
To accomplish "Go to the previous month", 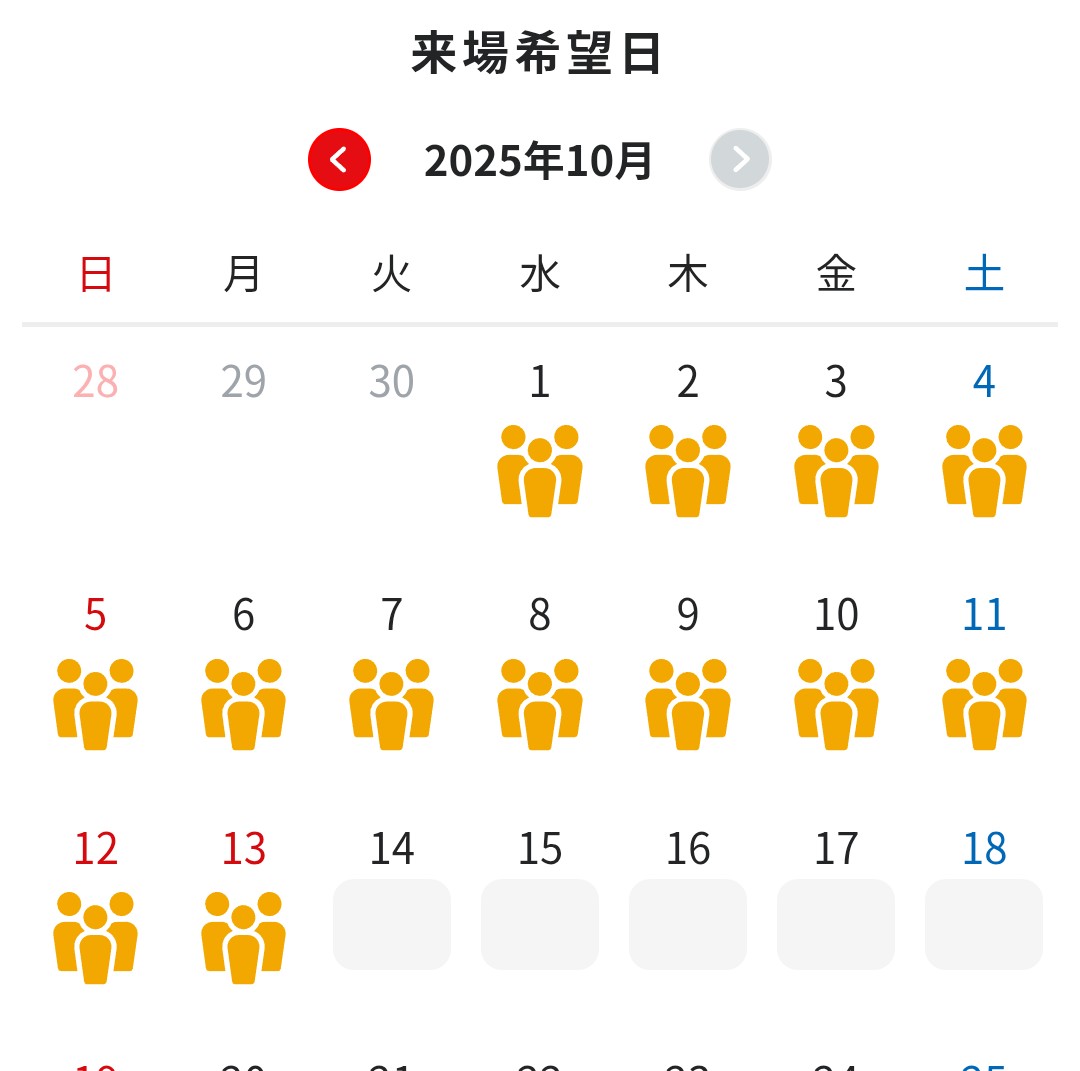I will tap(339, 160).
